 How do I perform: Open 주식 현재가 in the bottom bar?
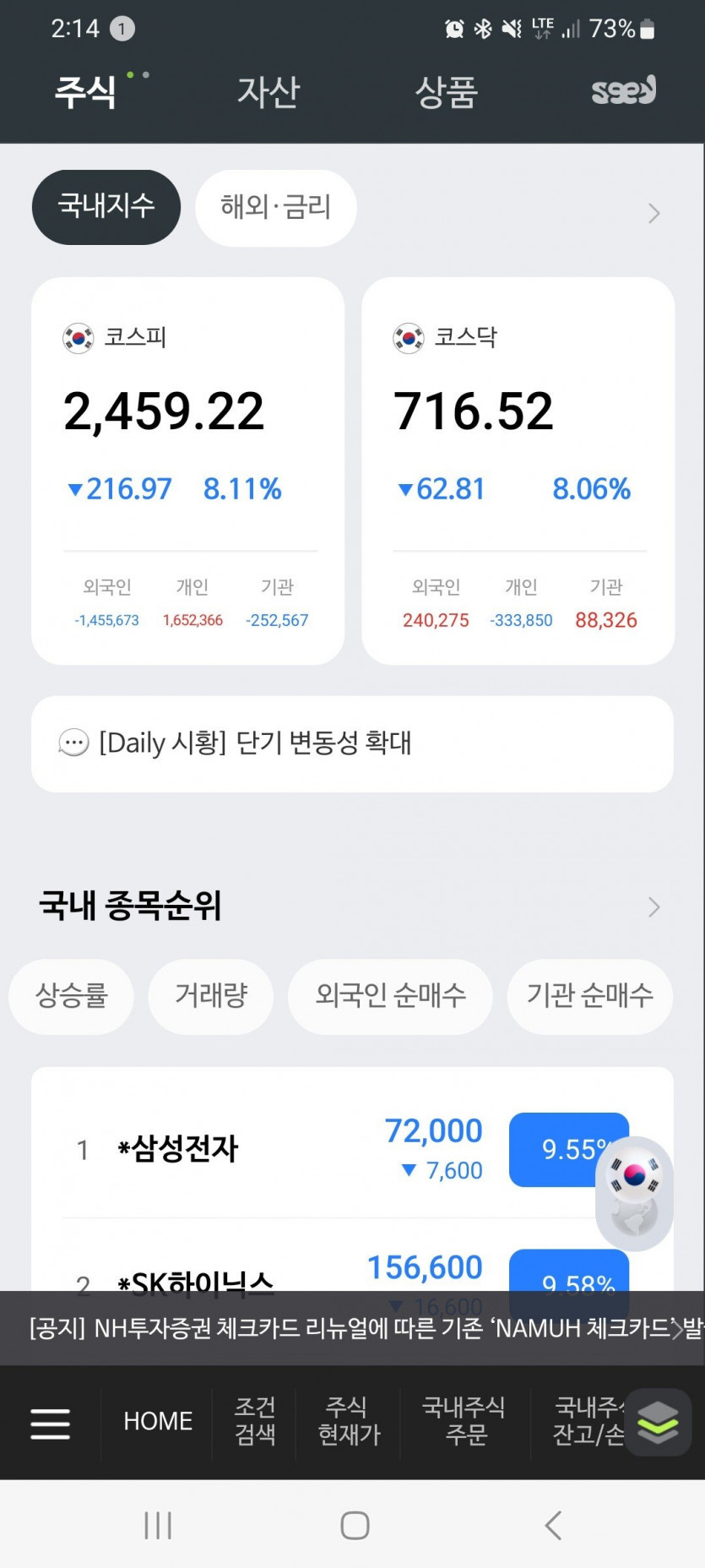pos(348,1421)
